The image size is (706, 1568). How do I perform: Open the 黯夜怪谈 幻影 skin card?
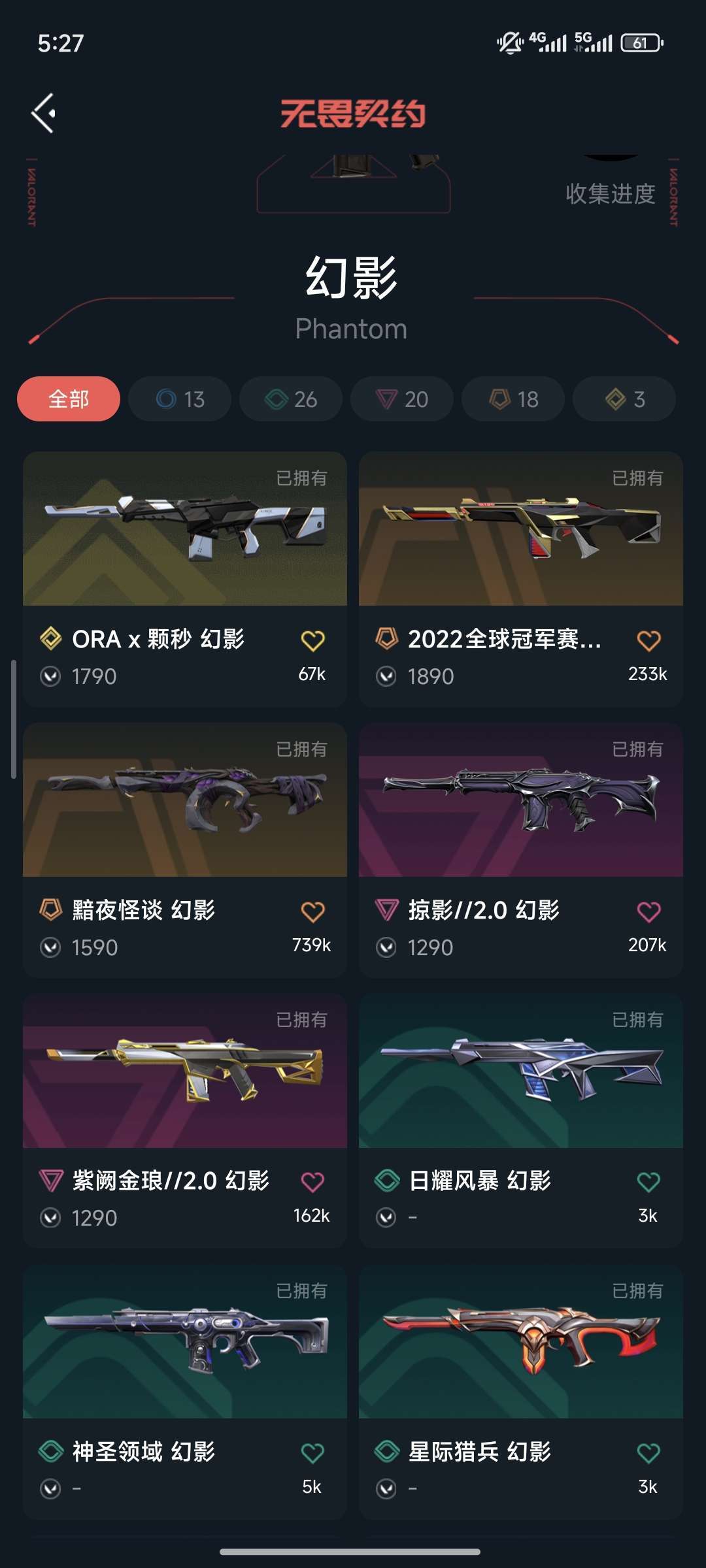pyautogui.click(x=185, y=850)
